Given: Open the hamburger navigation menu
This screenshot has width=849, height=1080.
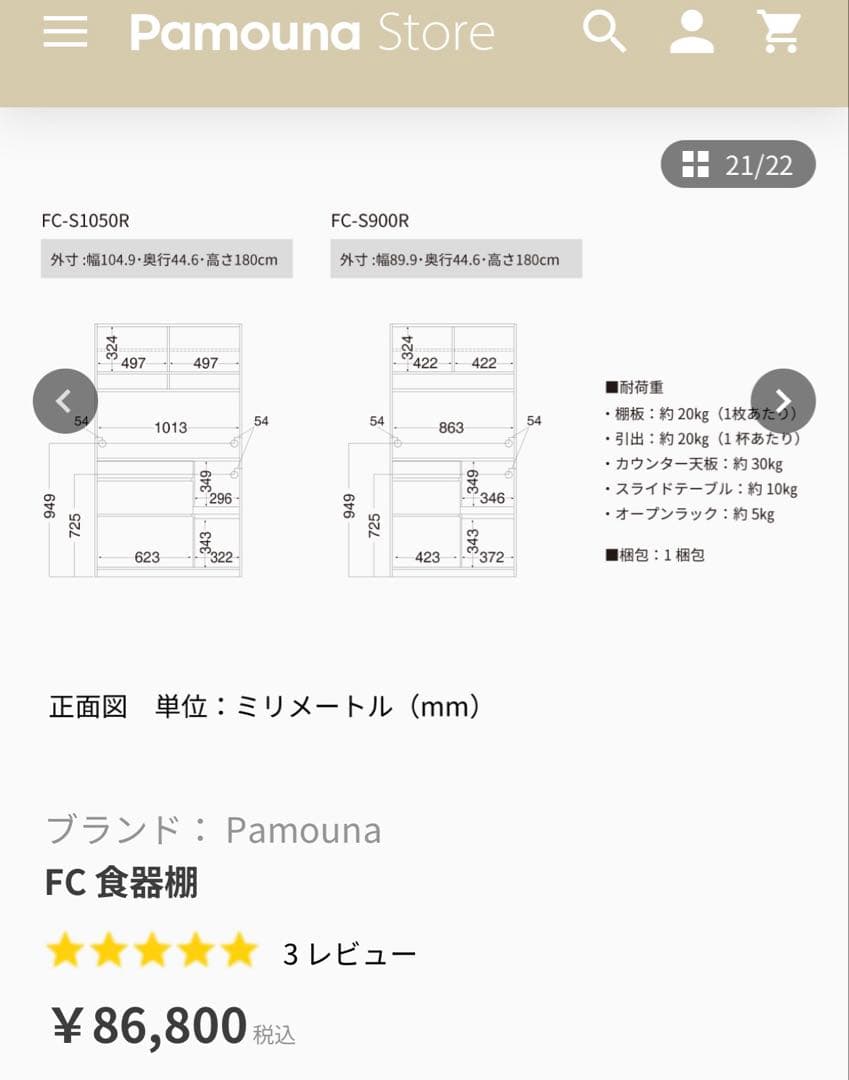Looking at the screenshot, I should coord(63,33).
